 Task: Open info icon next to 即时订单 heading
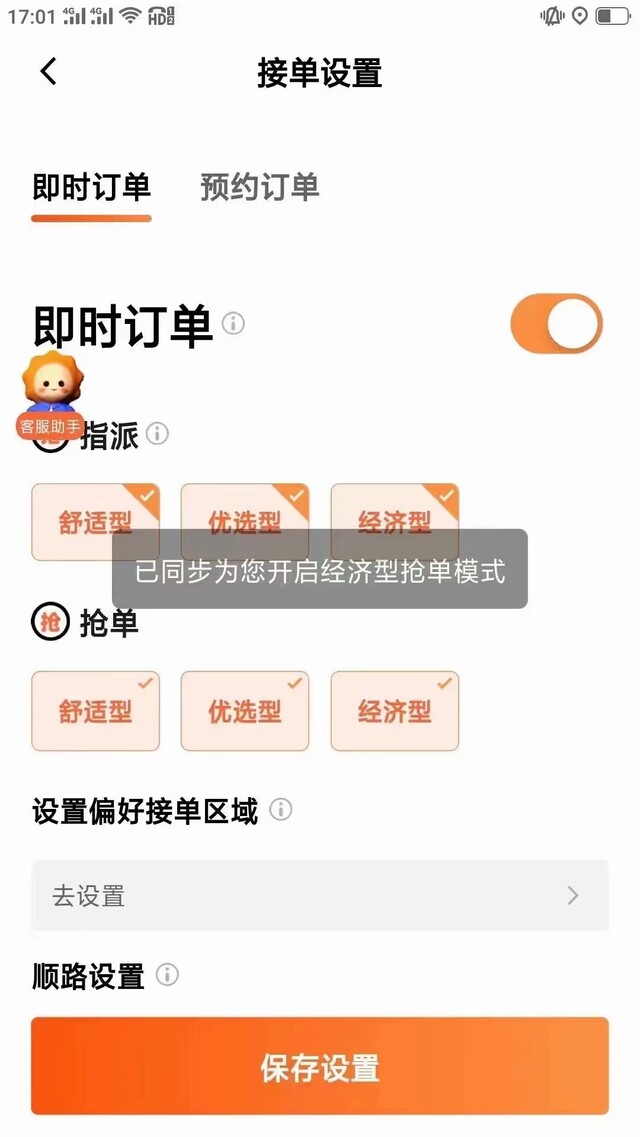tap(233, 323)
